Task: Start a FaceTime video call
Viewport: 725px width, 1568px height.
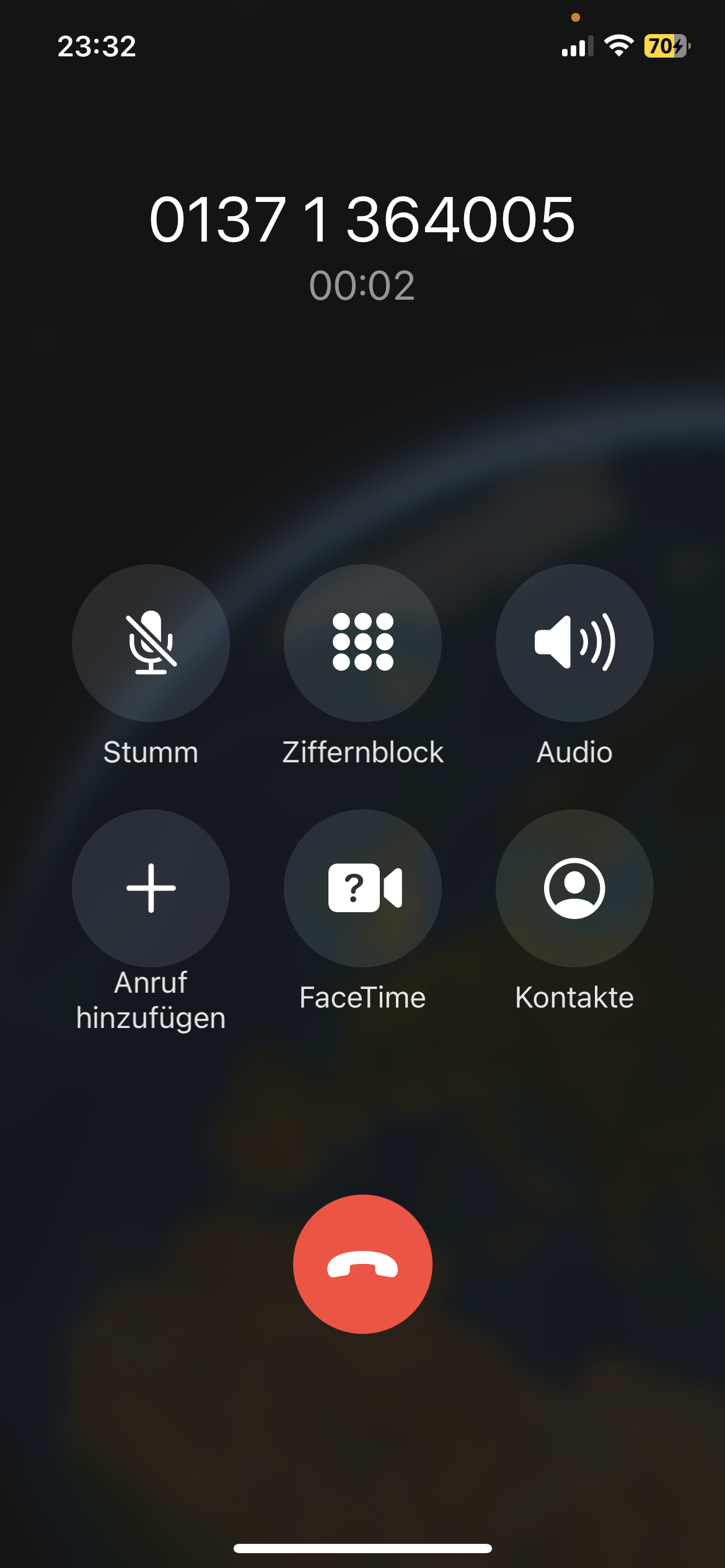Action: click(362, 888)
